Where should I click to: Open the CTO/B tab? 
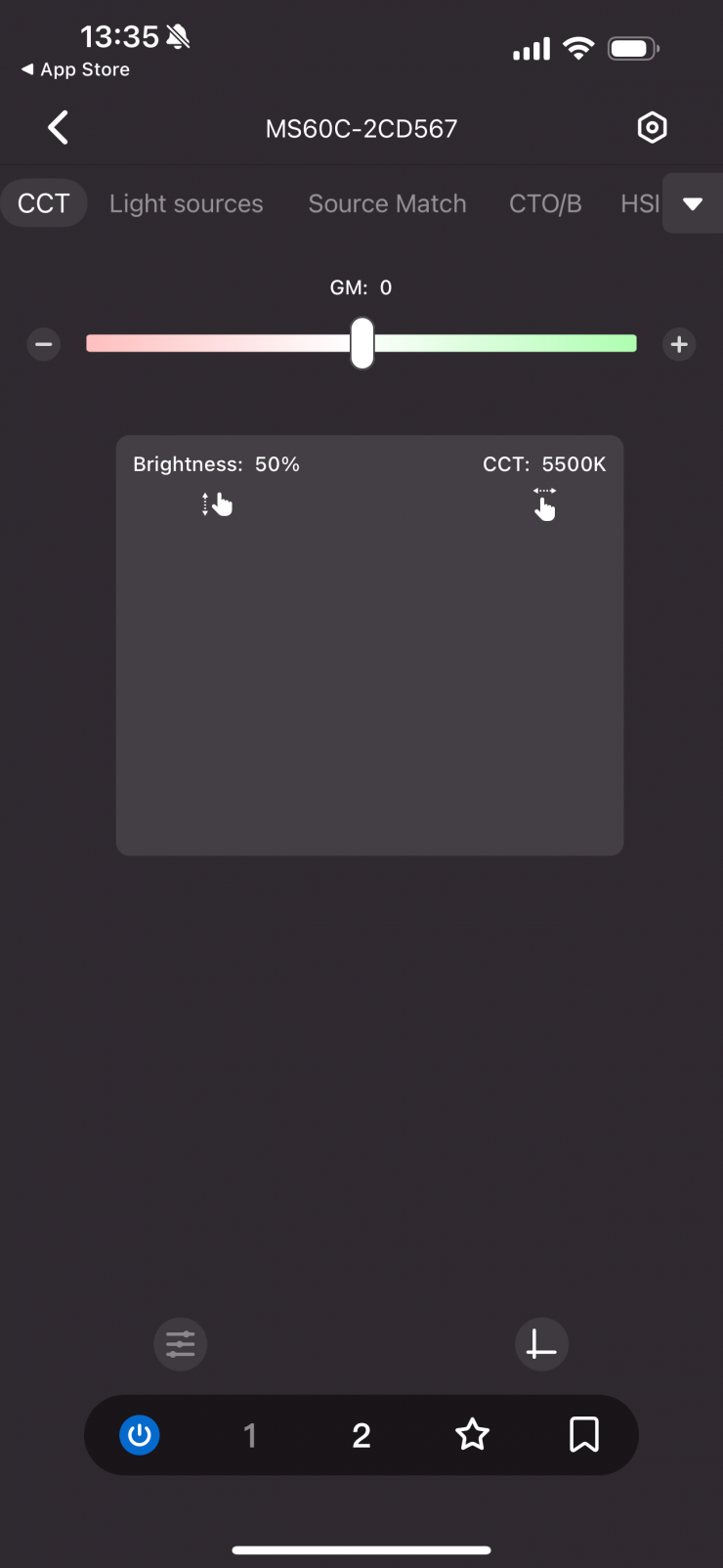pyautogui.click(x=545, y=203)
